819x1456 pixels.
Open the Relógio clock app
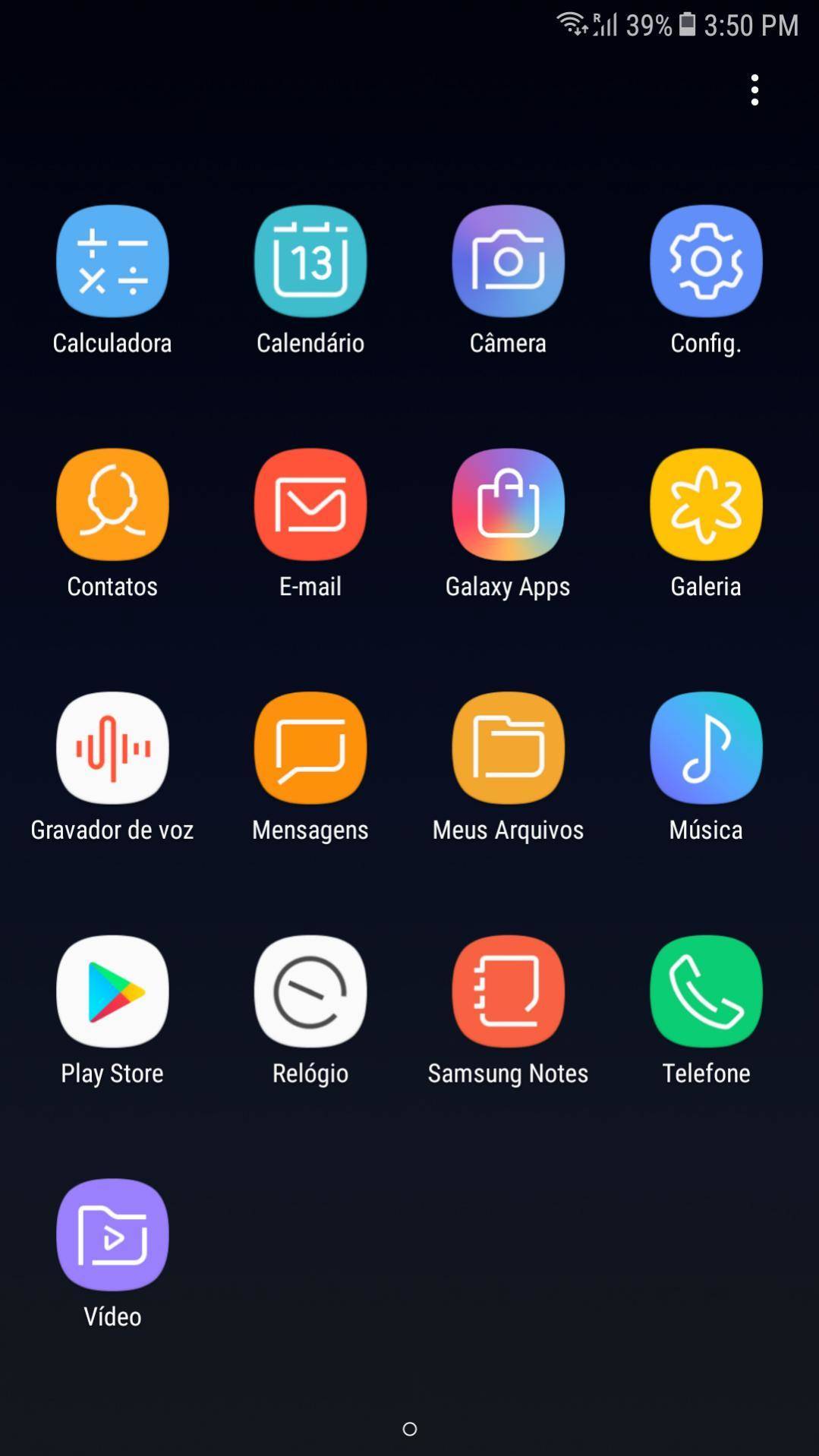point(310,991)
